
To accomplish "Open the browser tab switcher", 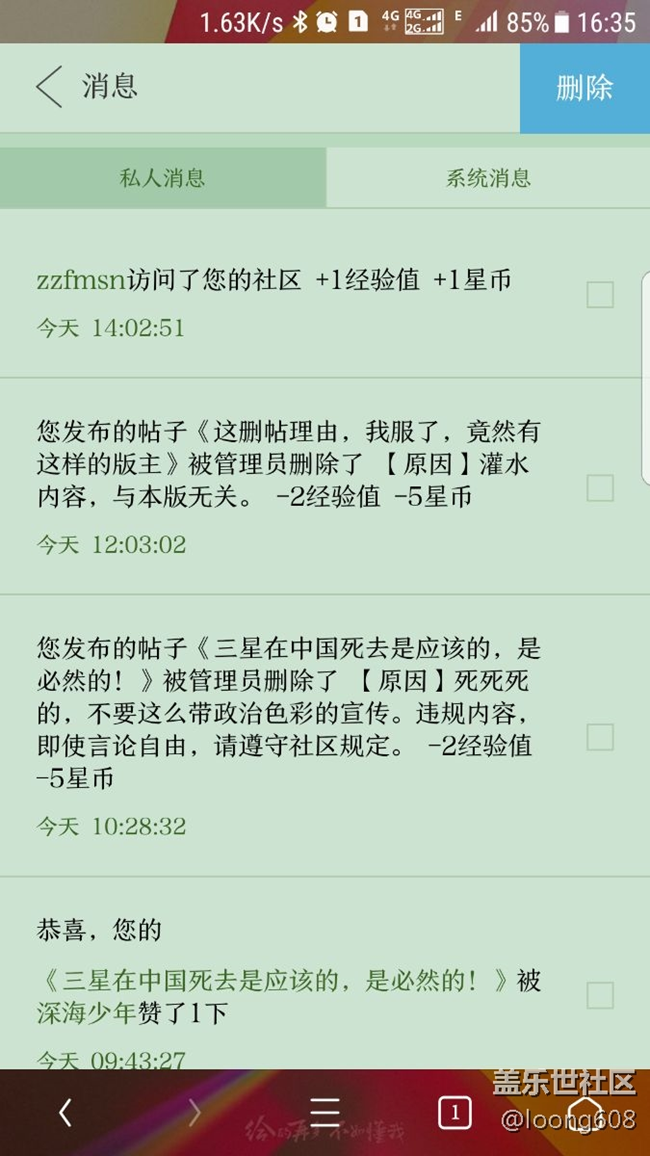I will 454,1112.
